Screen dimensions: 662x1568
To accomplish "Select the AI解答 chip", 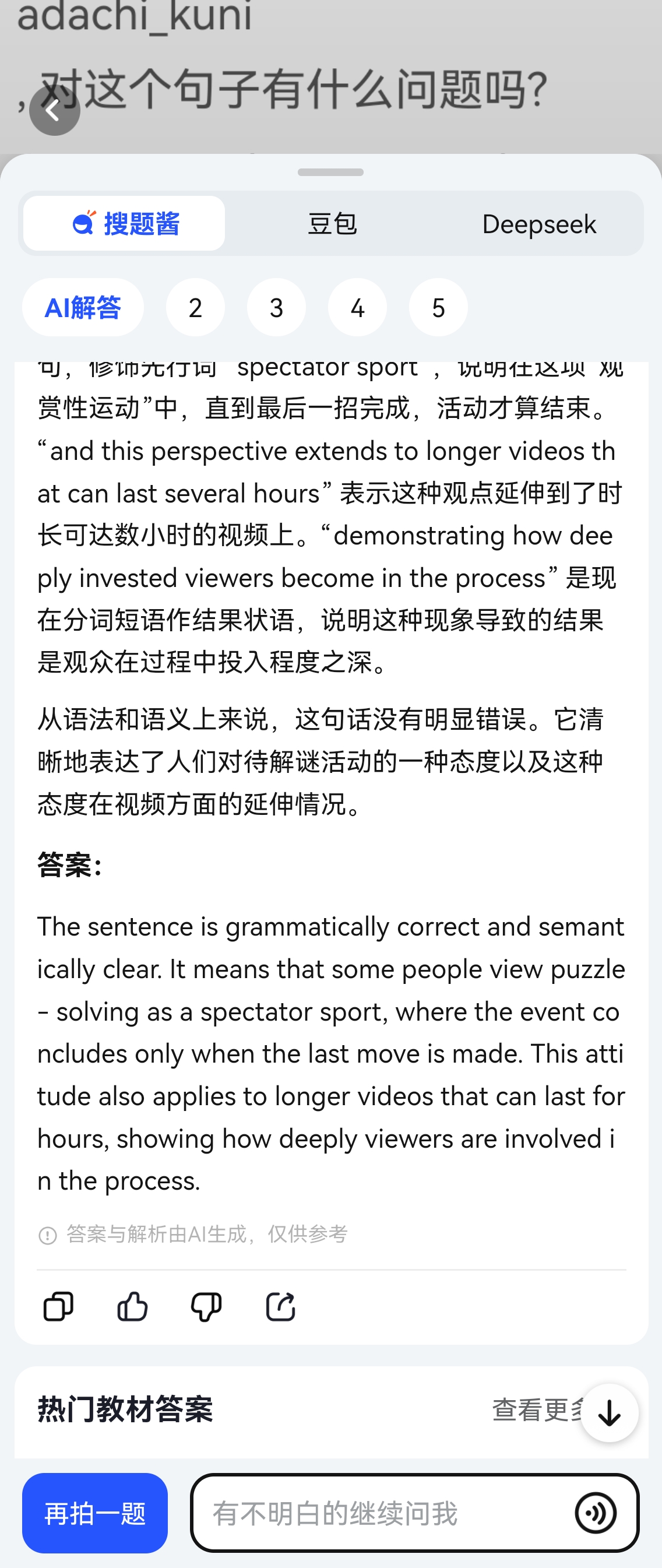I will (83, 307).
